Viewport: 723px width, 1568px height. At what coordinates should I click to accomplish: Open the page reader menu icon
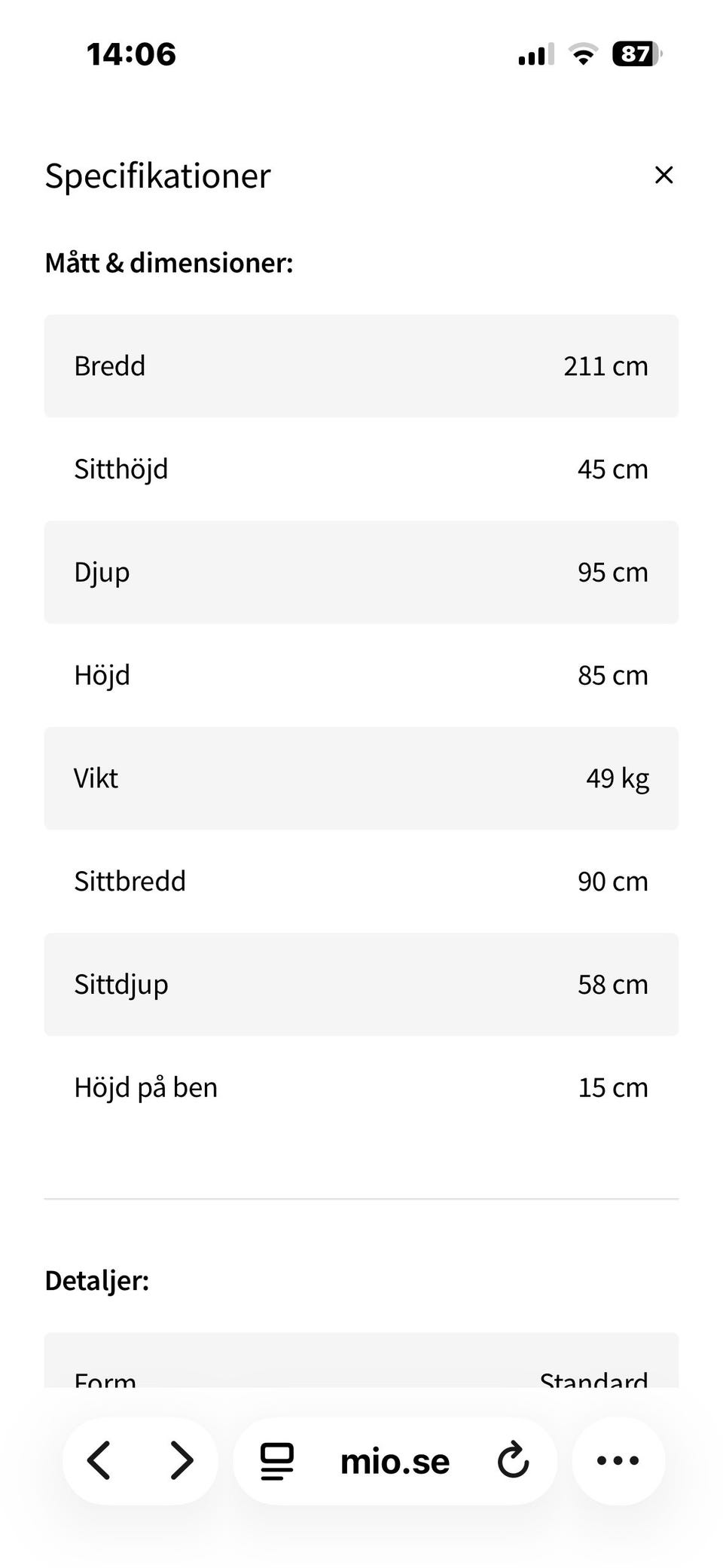click(277, 1461)
